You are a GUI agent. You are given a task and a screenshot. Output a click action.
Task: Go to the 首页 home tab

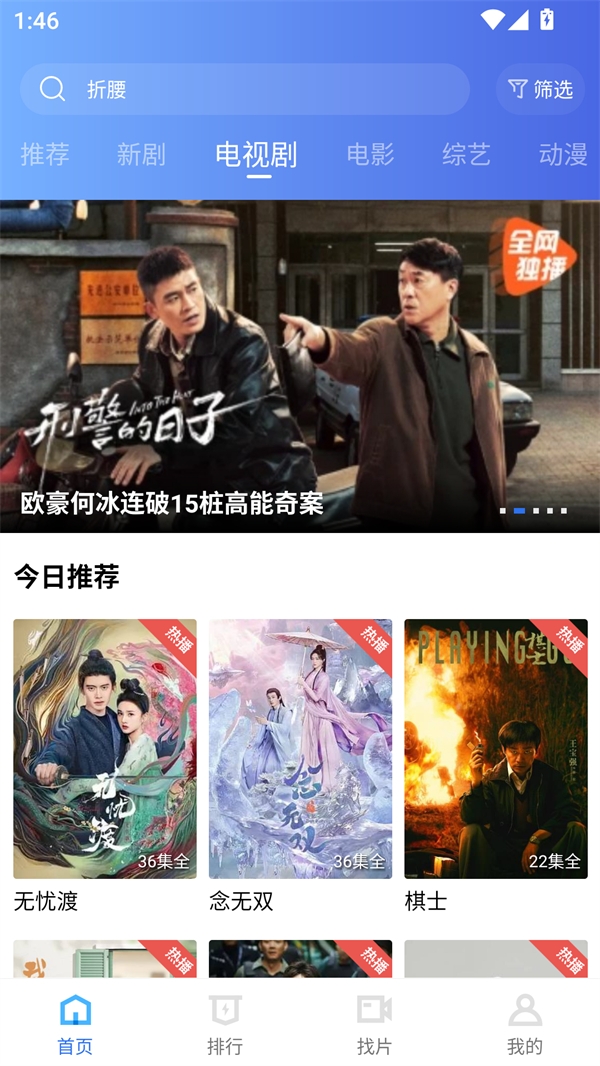tap(75, 1023)
